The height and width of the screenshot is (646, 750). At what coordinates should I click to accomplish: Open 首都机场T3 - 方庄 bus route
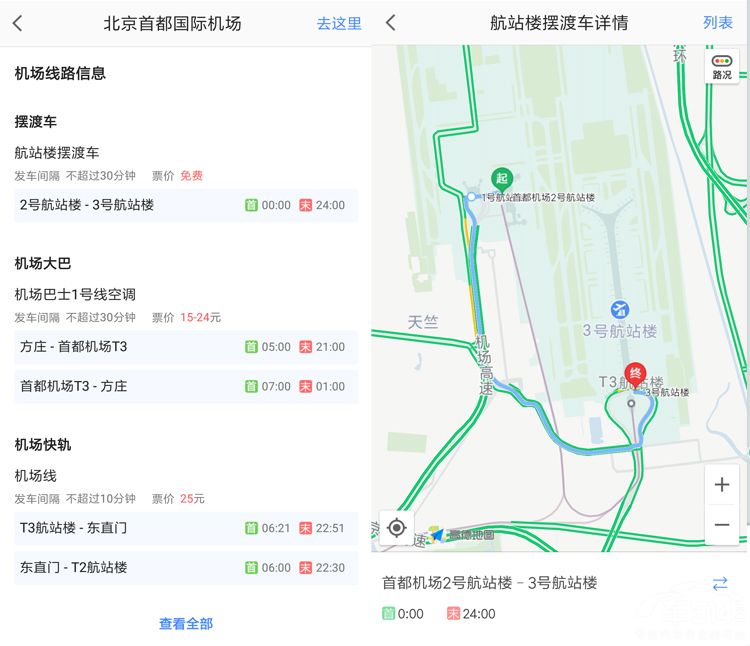click(186, 386)
